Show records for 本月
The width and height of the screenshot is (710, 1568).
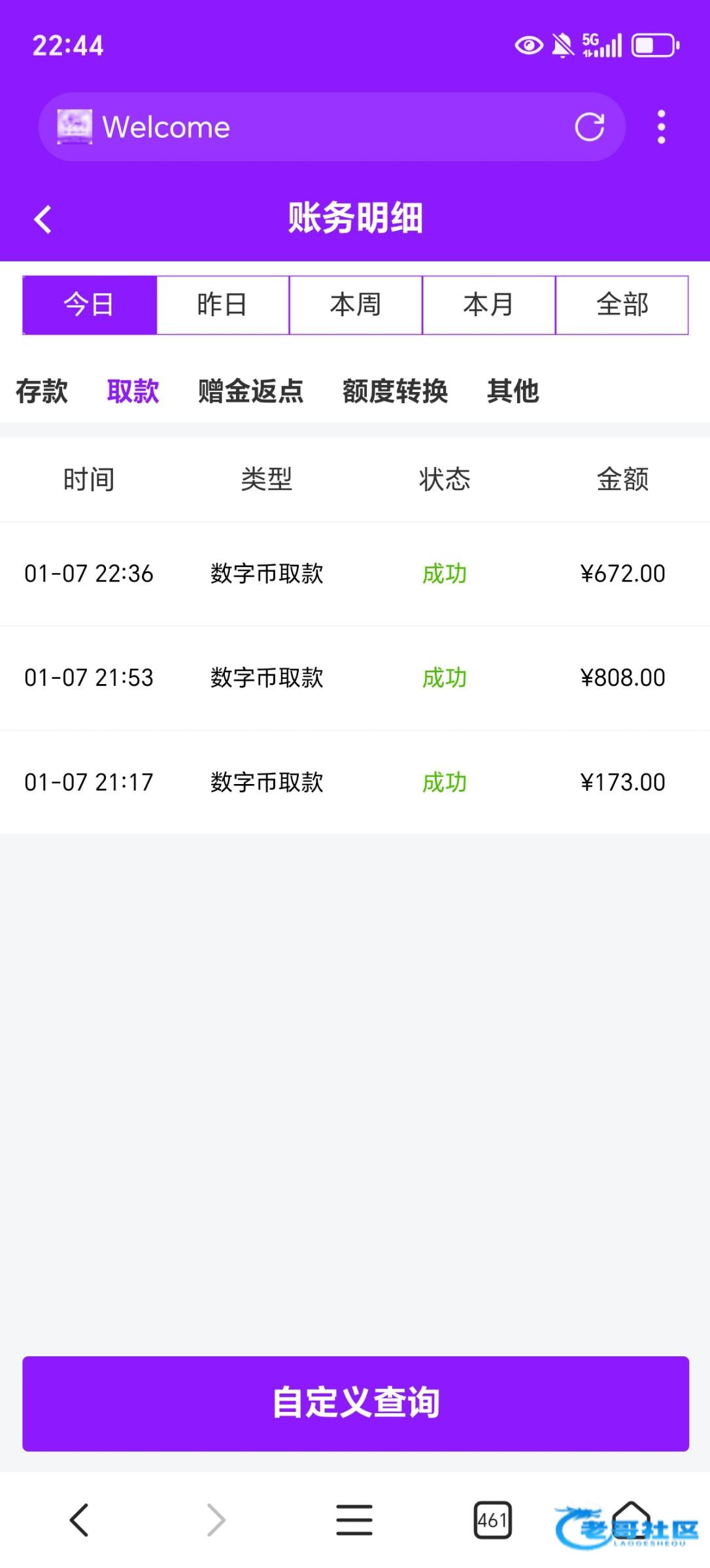coord(488,305)
